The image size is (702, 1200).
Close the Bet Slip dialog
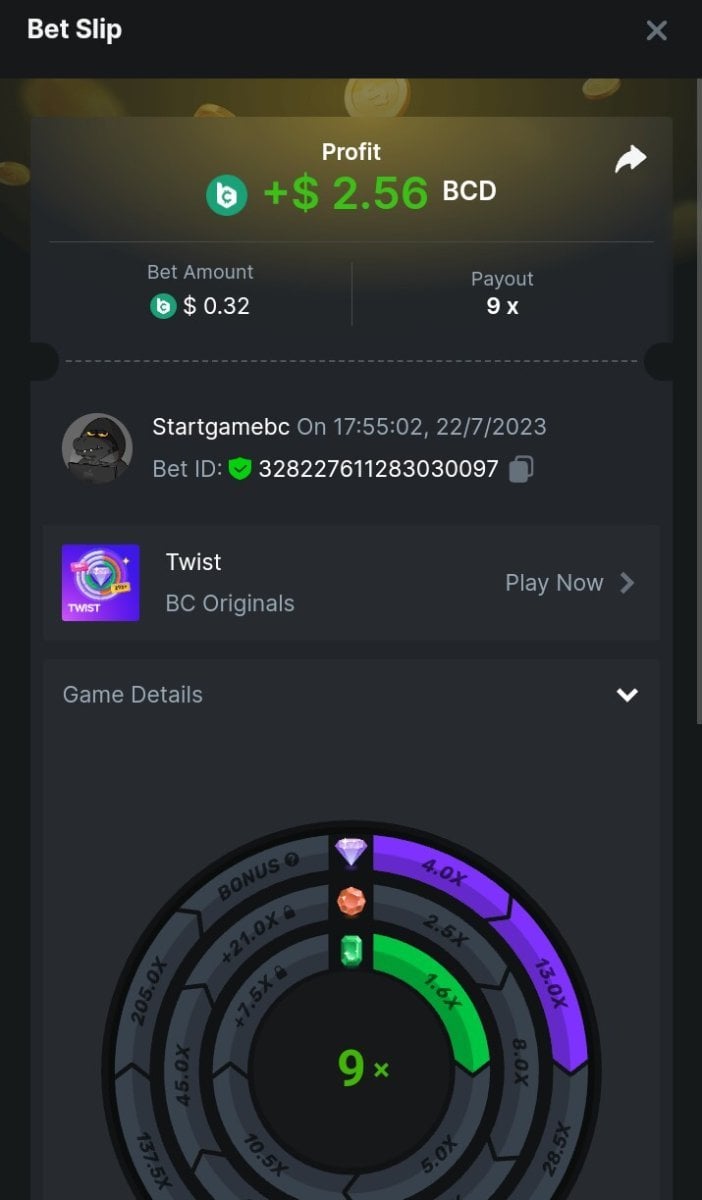click(x=656, y=31)
